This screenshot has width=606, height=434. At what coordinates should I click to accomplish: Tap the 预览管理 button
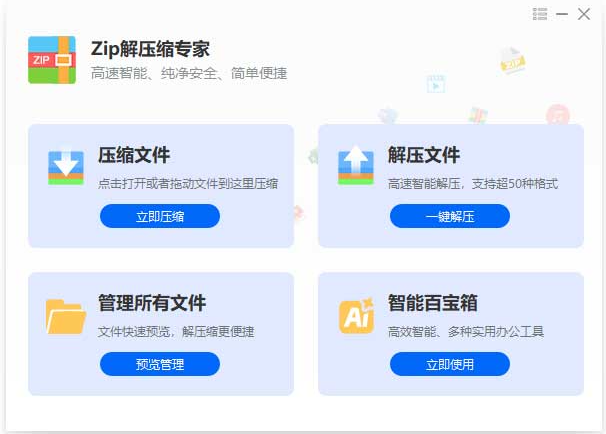160,364
